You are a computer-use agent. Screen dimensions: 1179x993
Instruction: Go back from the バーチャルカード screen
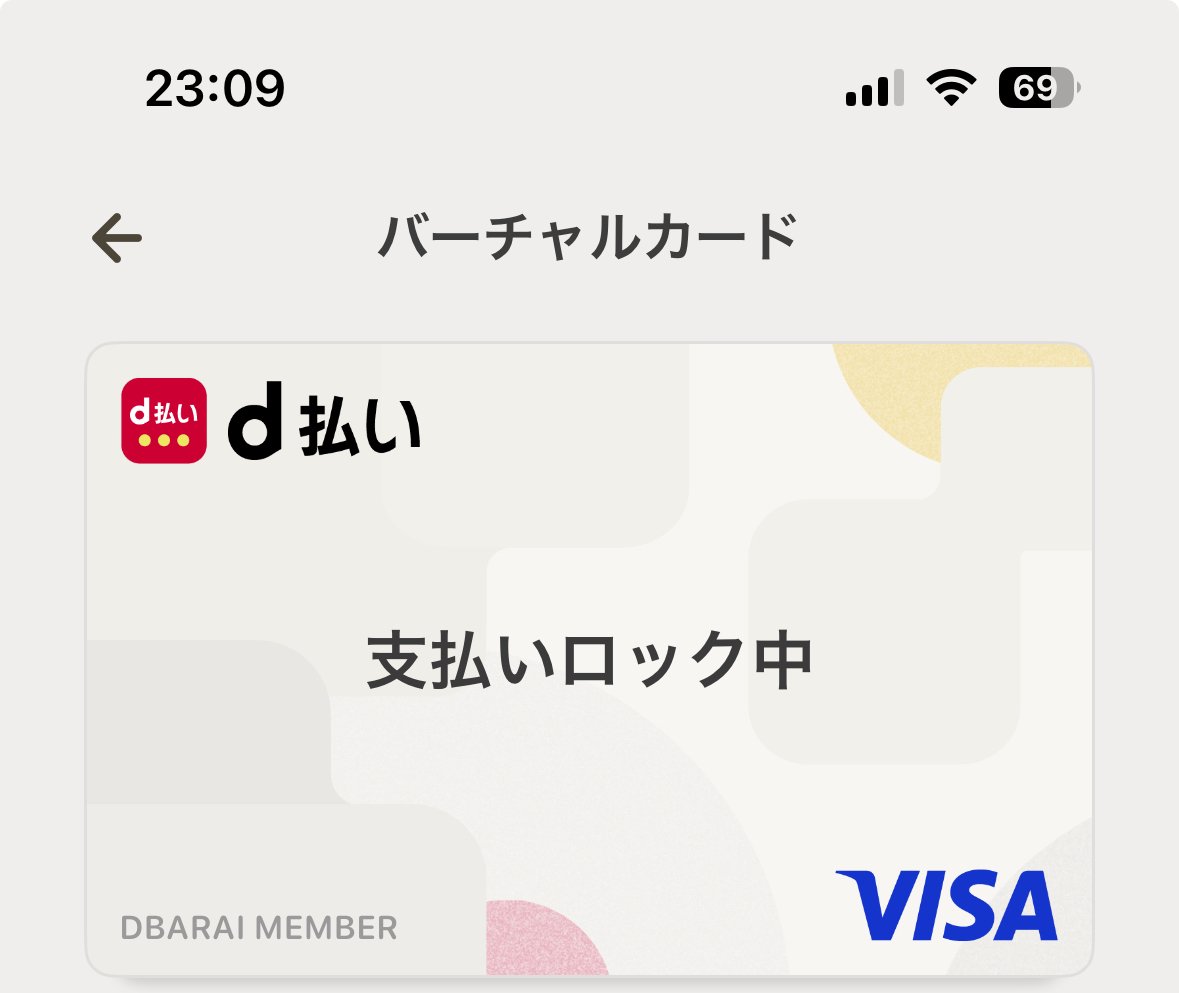click(x=117, y=239)
